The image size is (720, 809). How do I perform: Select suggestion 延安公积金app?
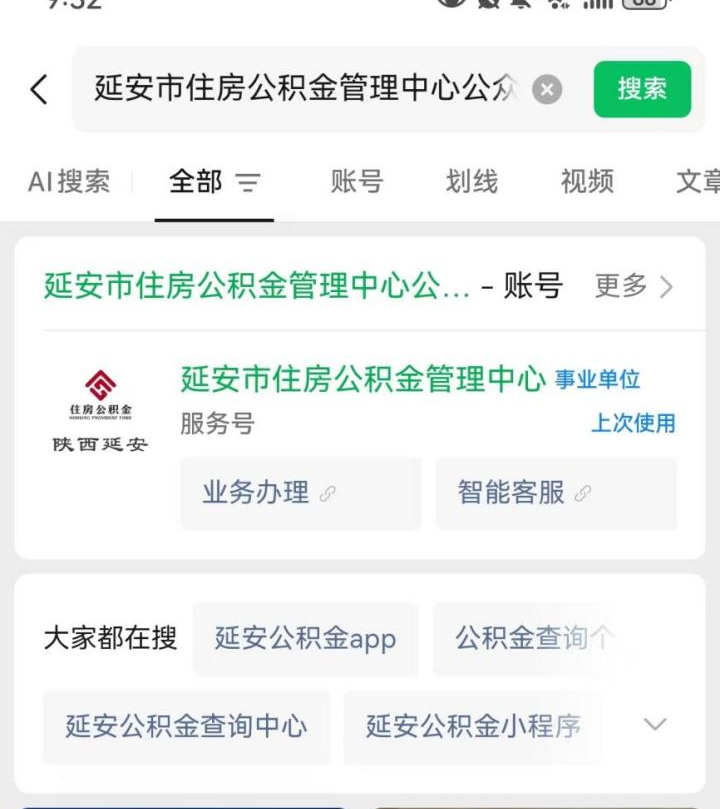point(305,639)
